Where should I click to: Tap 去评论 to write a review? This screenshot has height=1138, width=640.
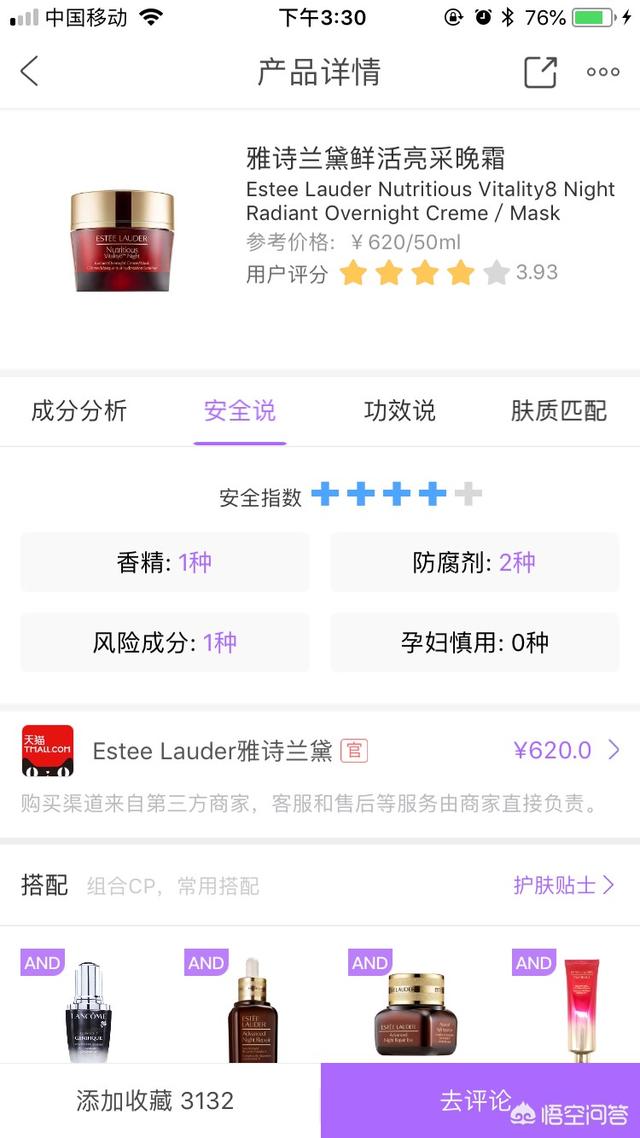click(x=476, y=1101)
